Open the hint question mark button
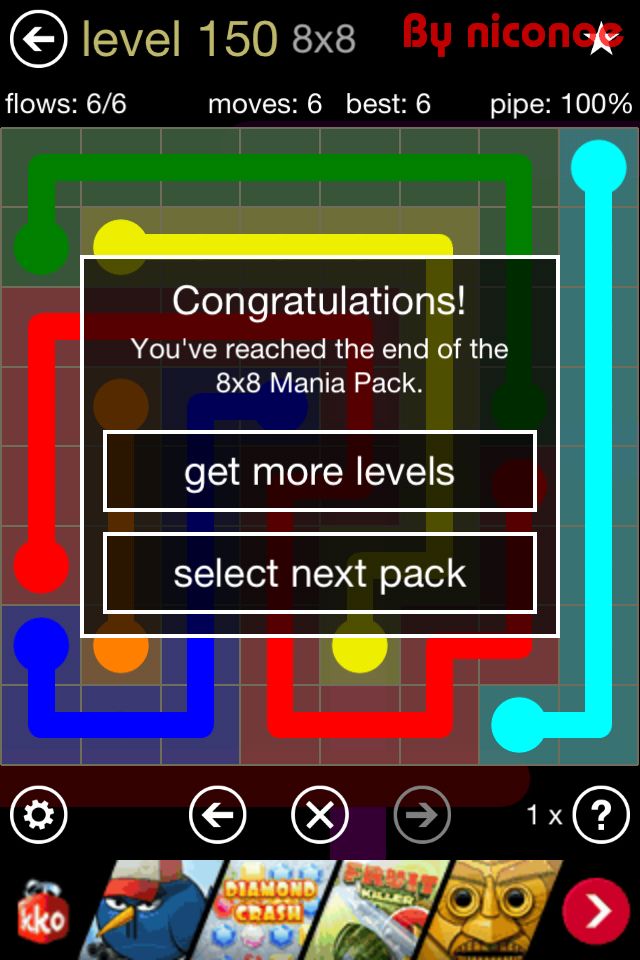 600,816
